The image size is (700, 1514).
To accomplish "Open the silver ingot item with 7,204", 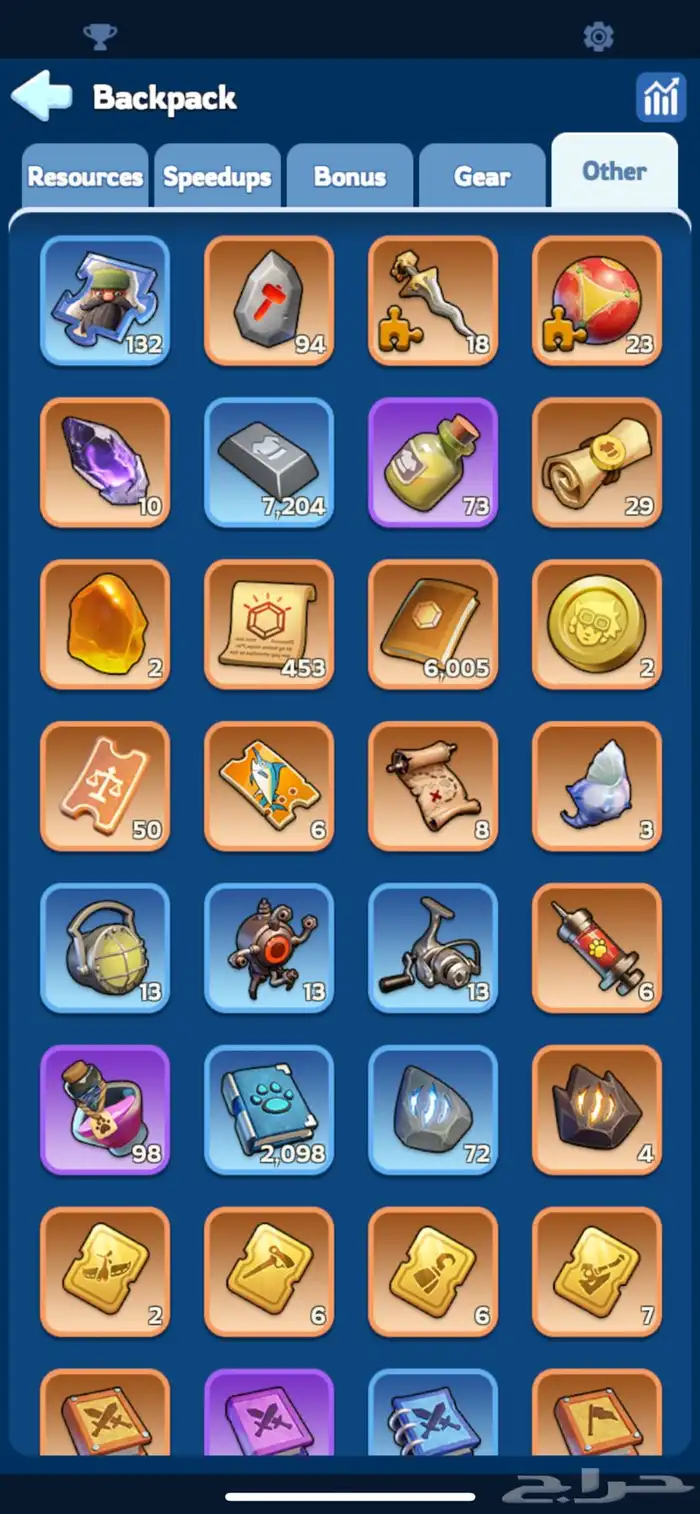I will 269,462.
